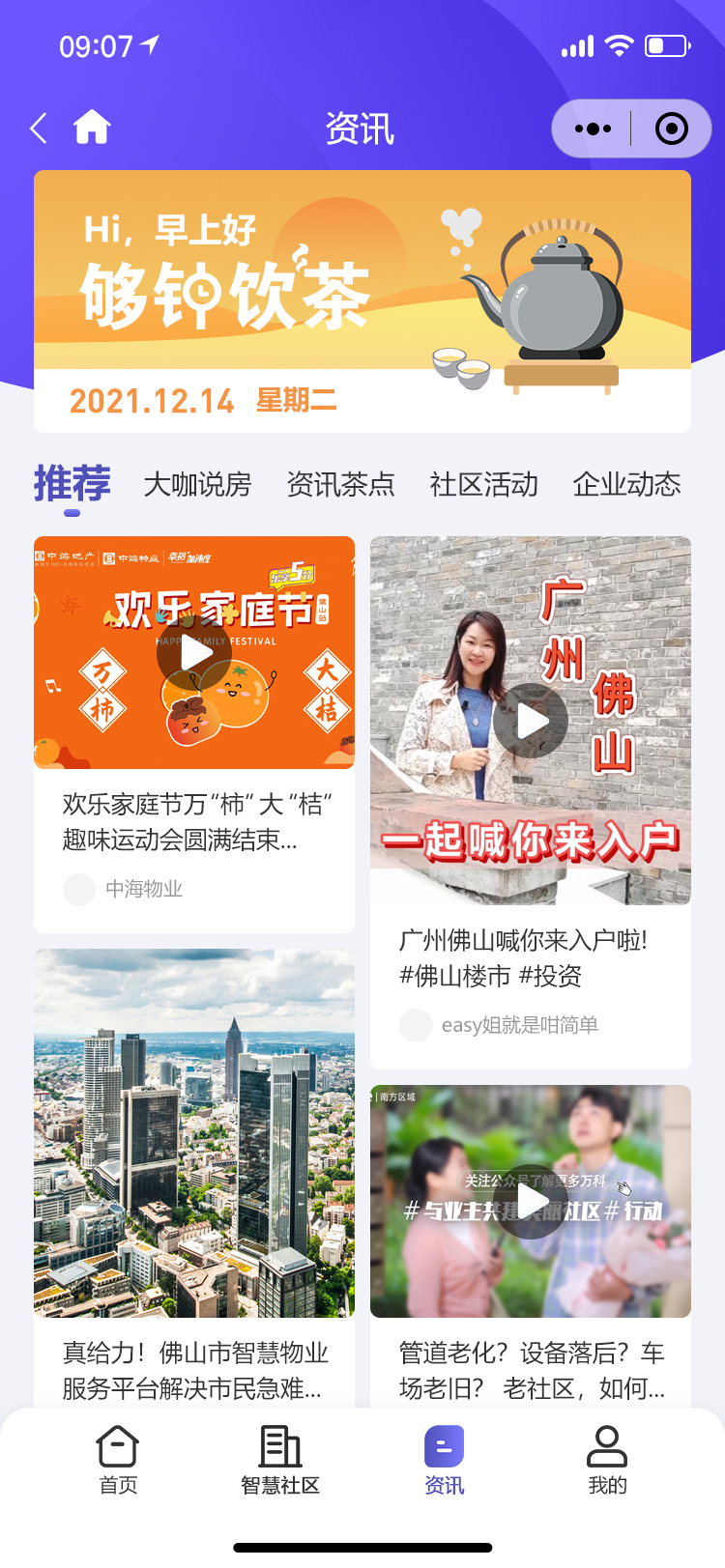Play the 管道老化 老社区 video
The image size is (725, 1568).
pyautogui.click(x=530, y=1202)
